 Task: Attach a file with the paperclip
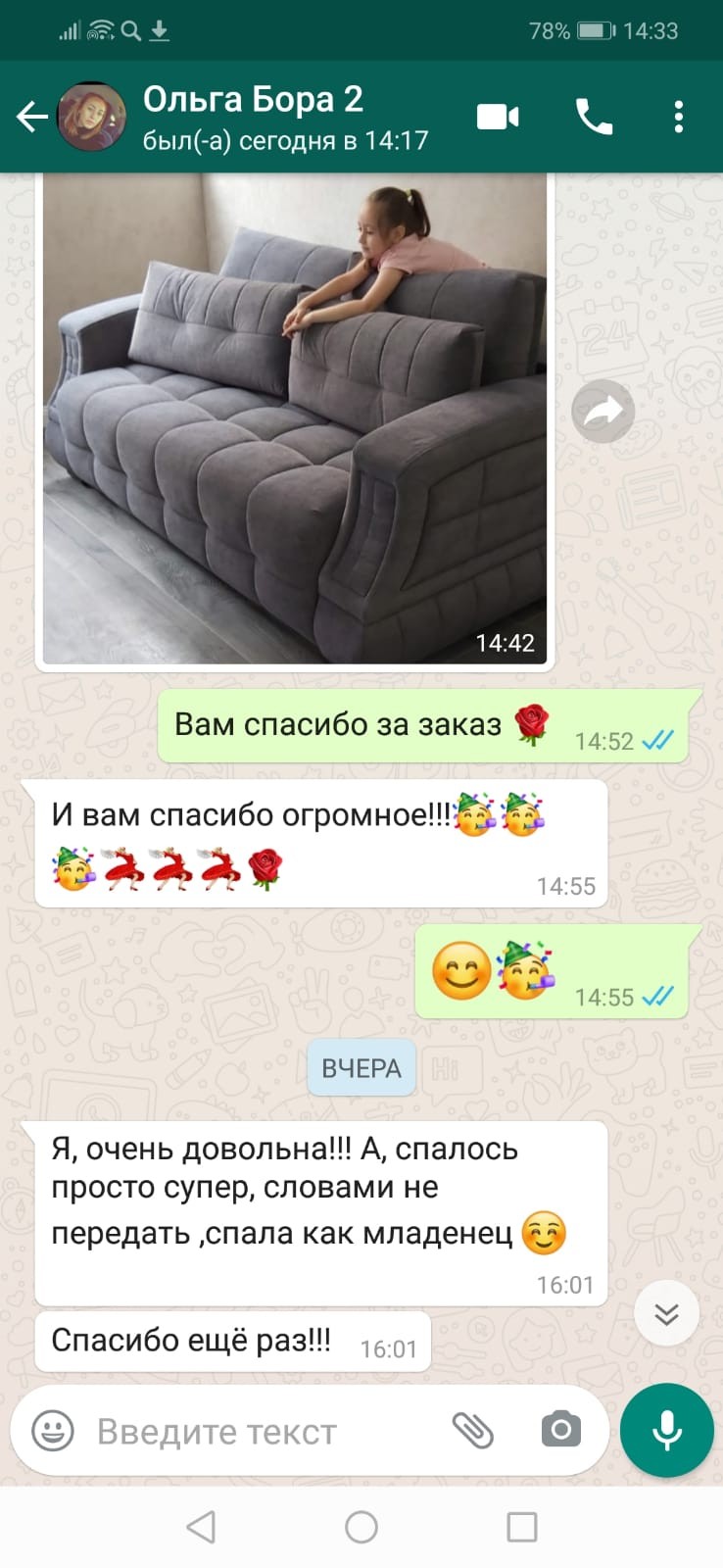coord(472,1431)
